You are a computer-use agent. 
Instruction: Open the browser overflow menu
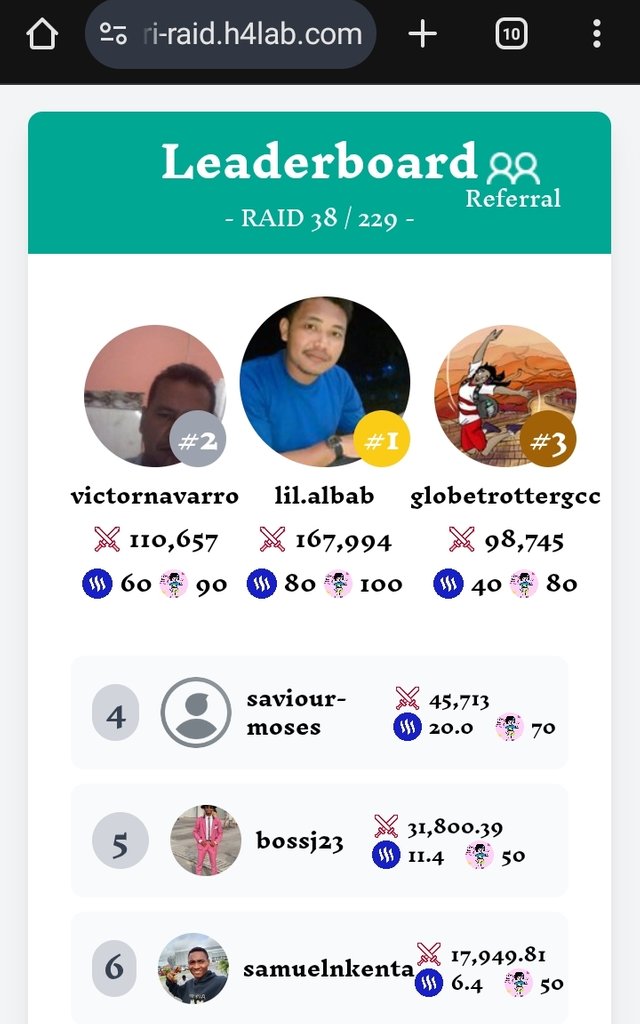596,35
